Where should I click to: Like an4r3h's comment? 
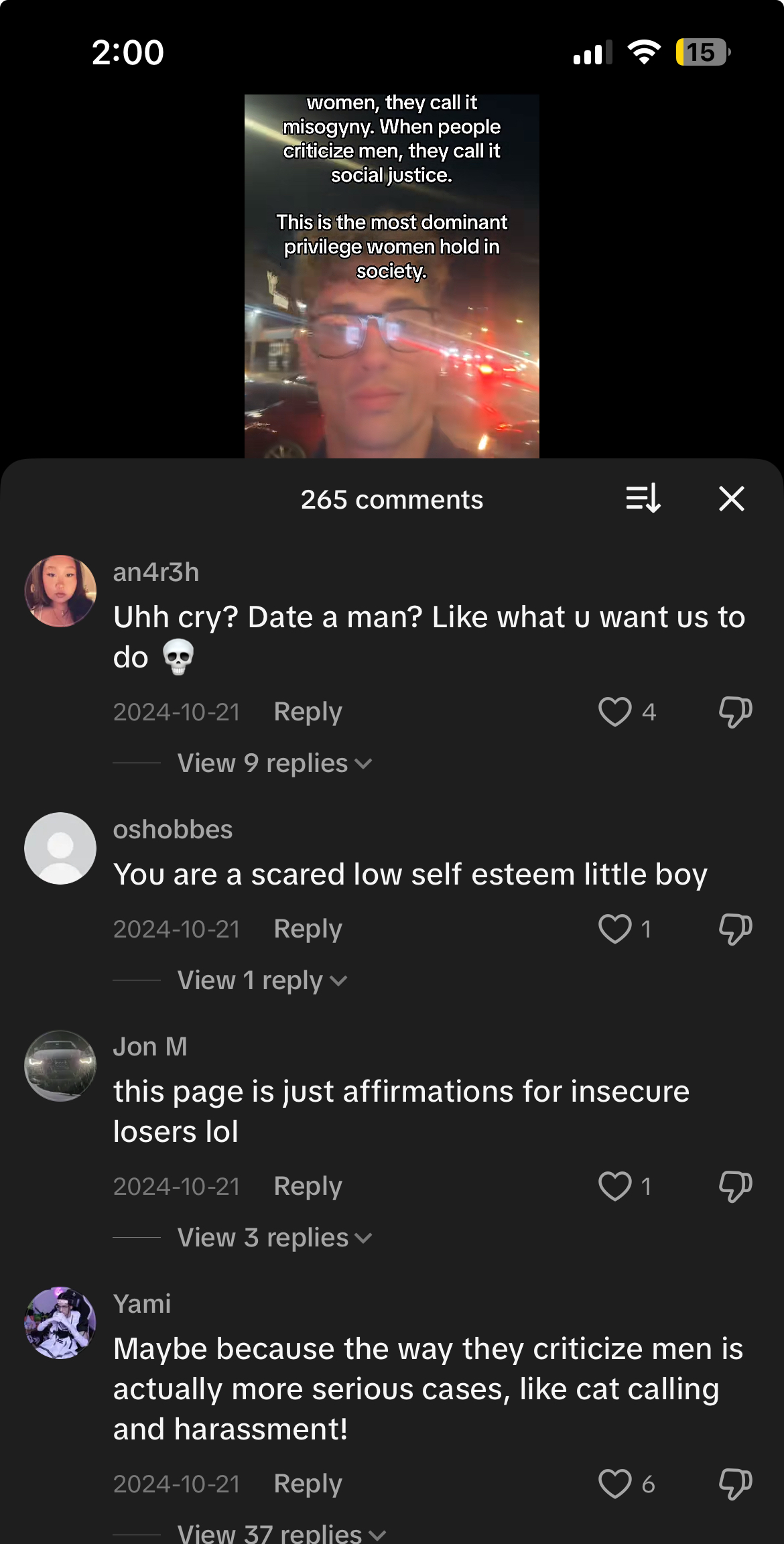[x=614, y=712]
